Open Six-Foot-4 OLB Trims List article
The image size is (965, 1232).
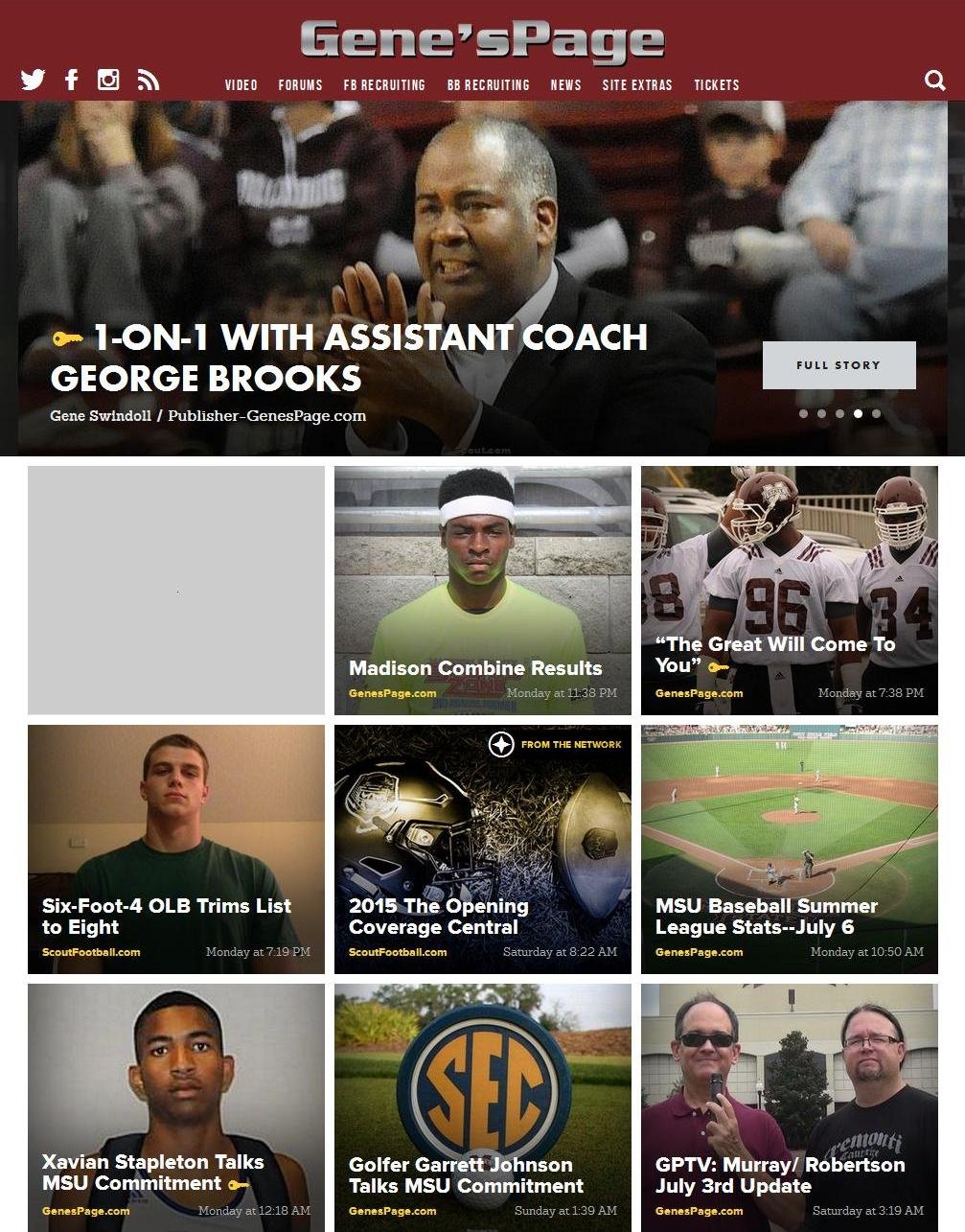coord(167,916)
